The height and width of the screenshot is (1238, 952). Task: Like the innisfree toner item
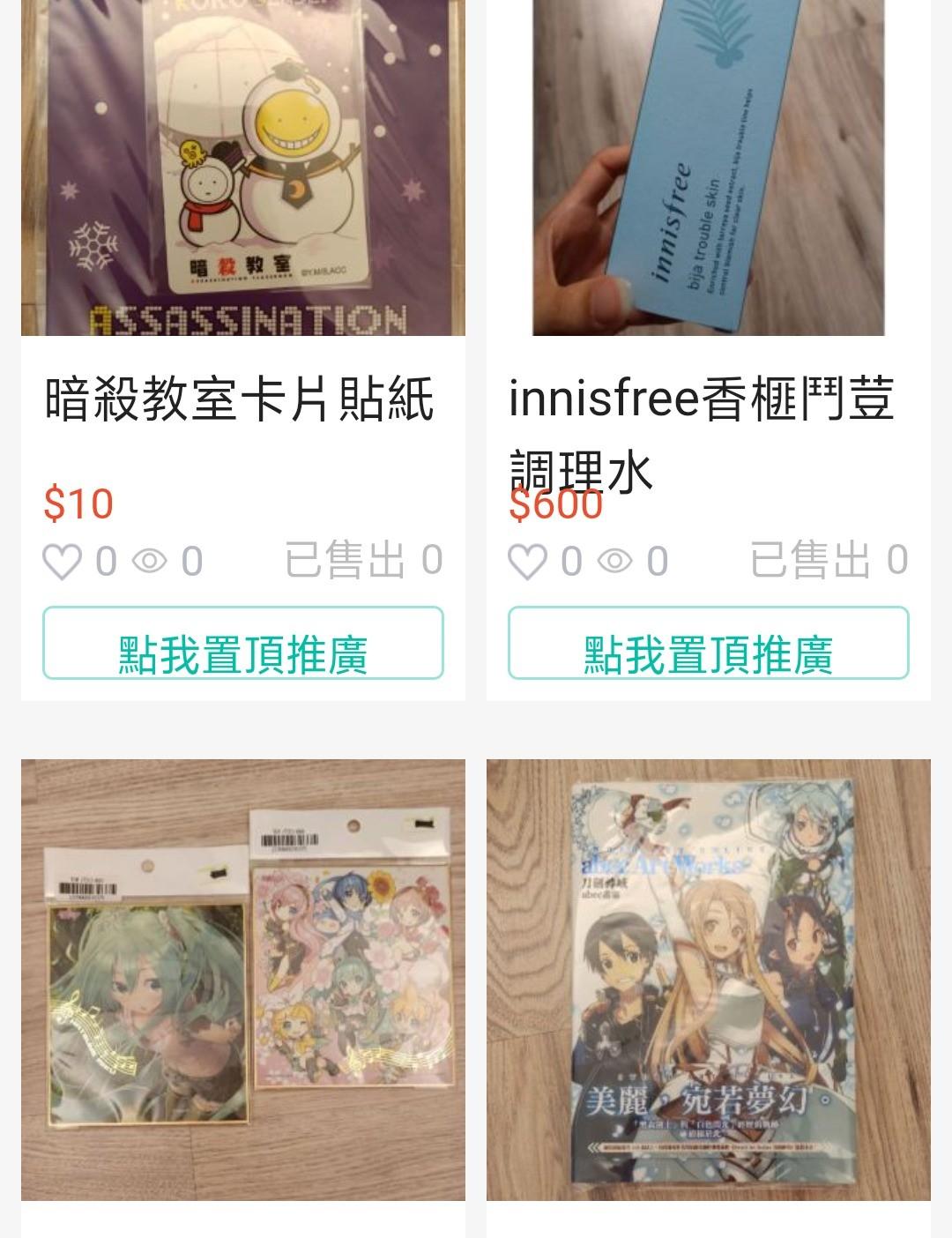point(528,562)
